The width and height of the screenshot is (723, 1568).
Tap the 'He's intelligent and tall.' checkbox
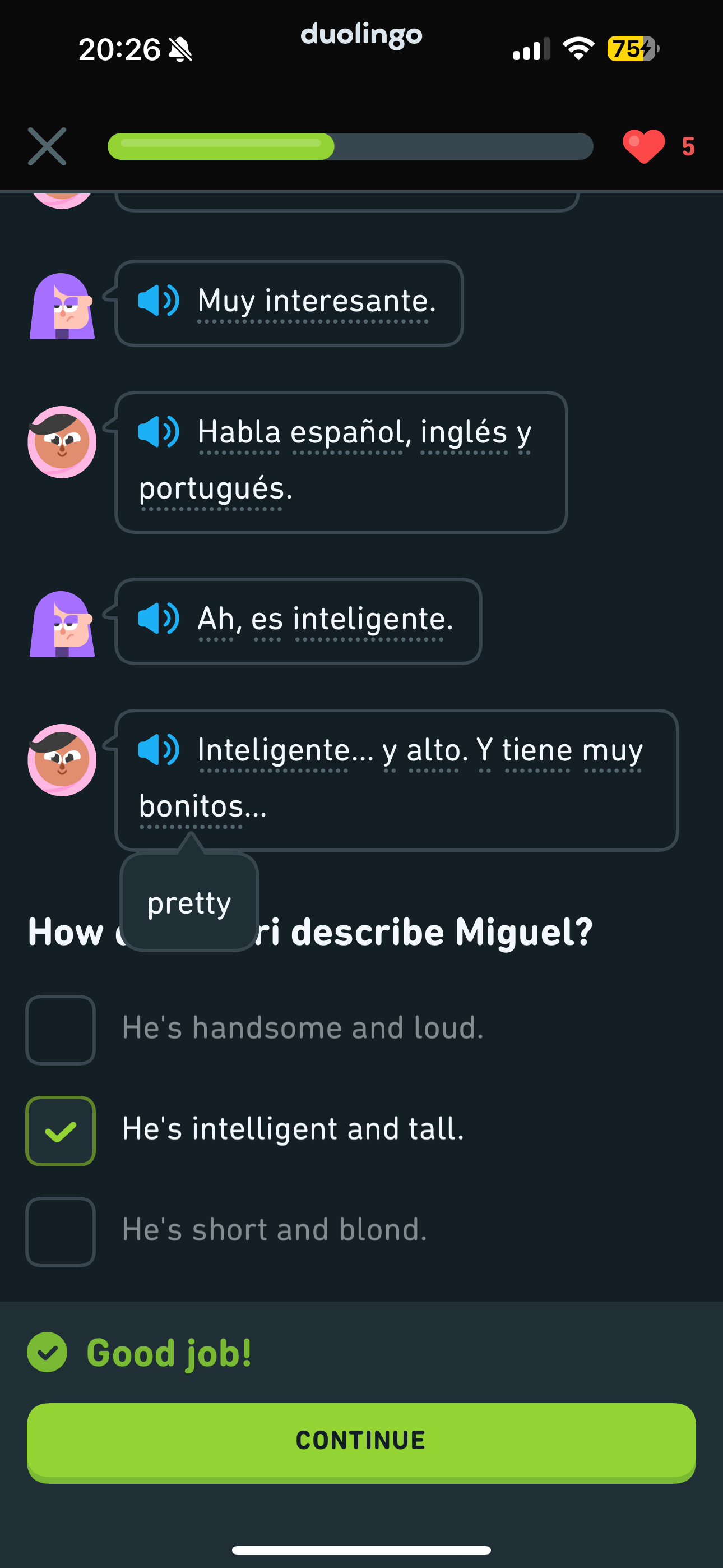(x=61, y=1131)
